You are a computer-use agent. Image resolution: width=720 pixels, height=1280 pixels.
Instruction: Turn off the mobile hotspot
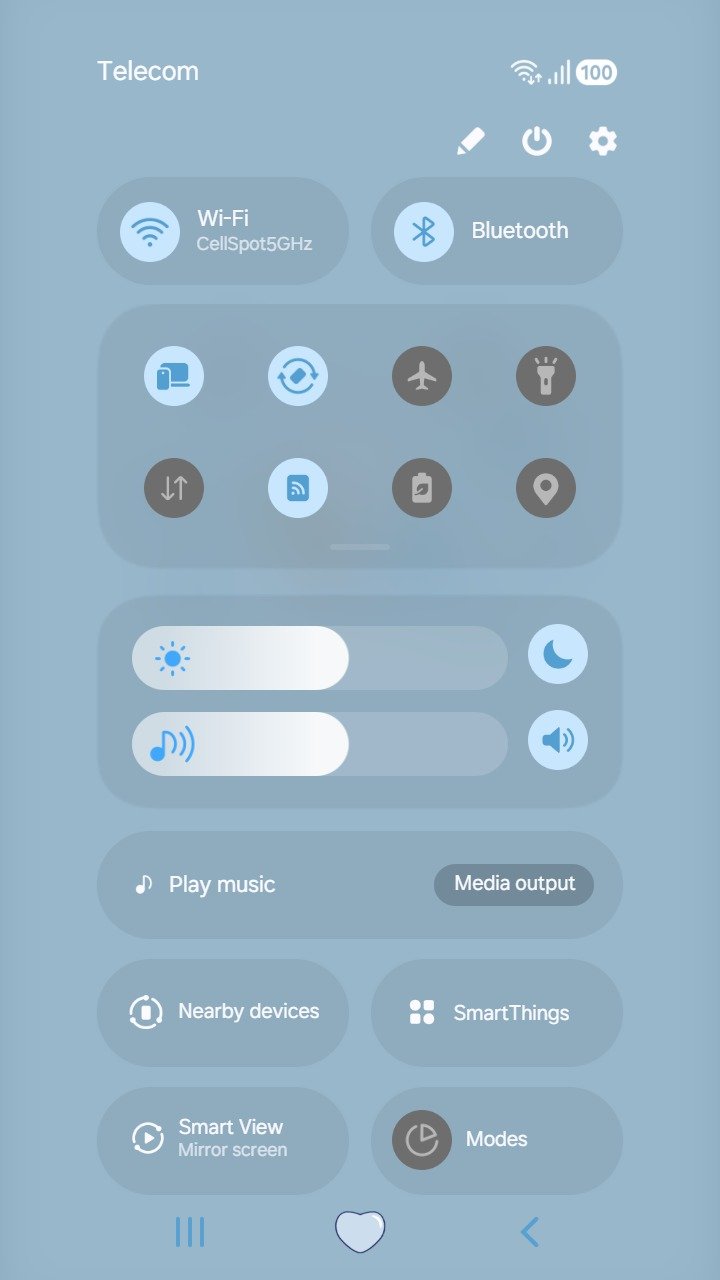click(298, 489)
